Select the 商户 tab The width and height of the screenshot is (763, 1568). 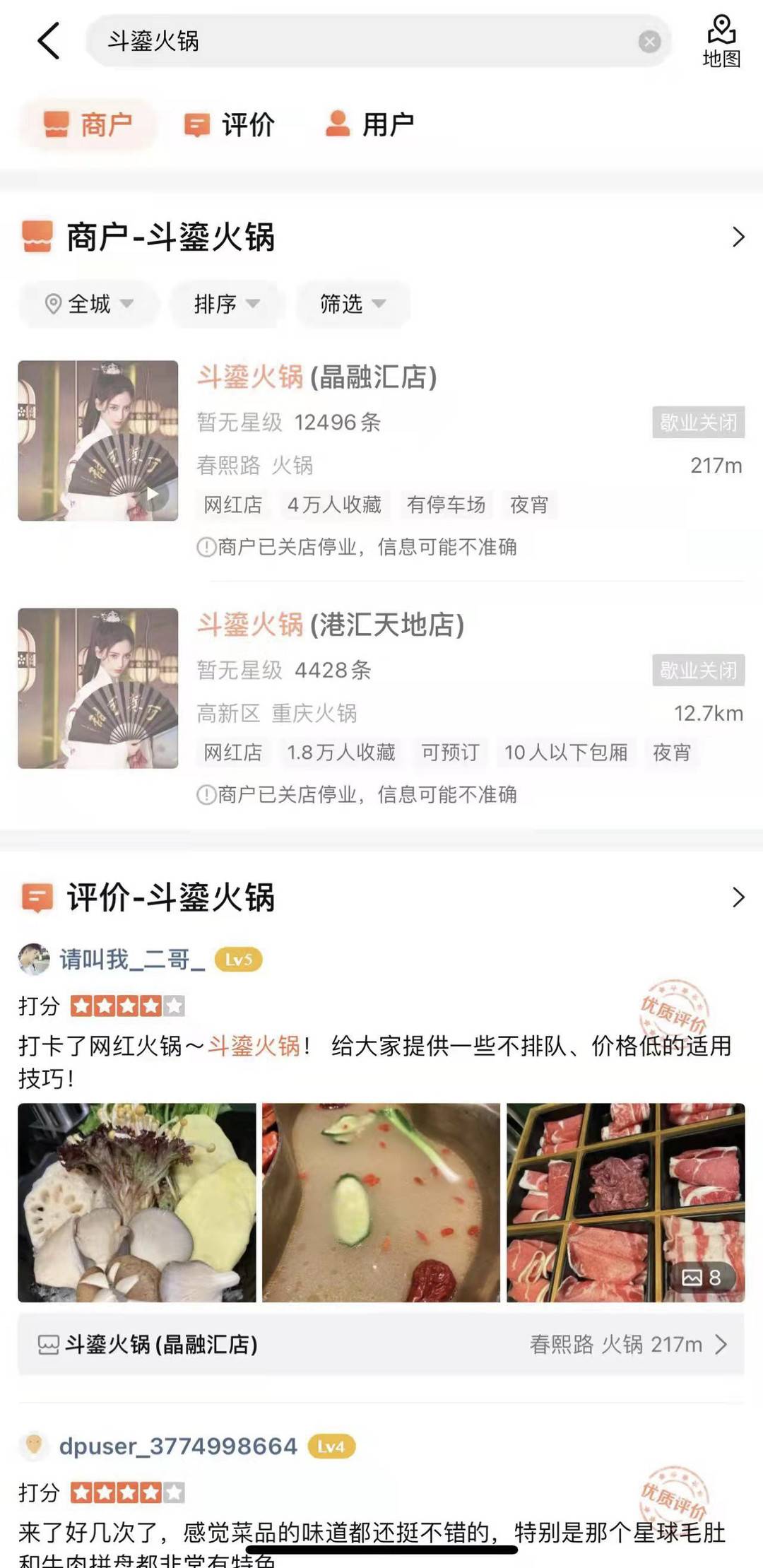click(x=88, y=125)
